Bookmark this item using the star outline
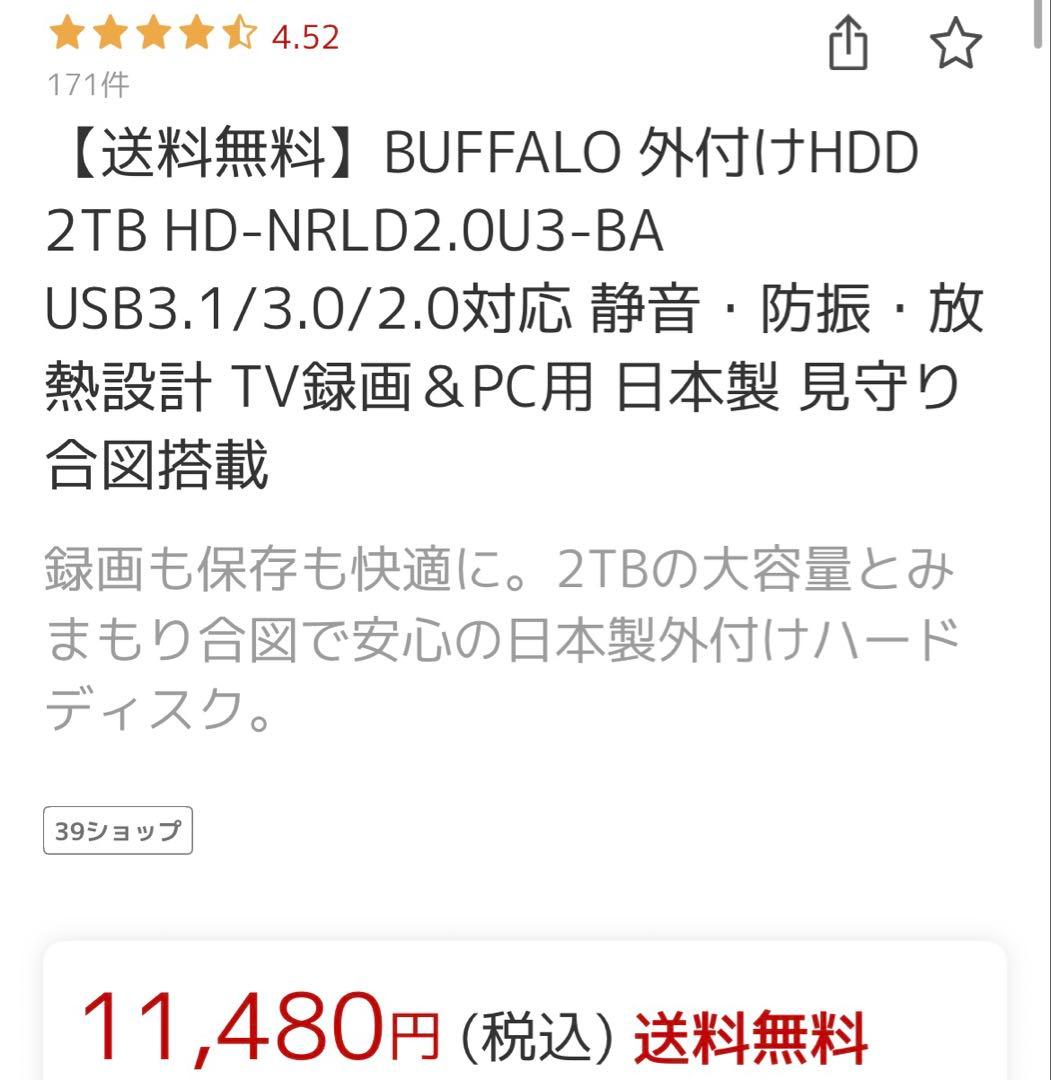This screenshot has height=1080, width=1051. 956,43
